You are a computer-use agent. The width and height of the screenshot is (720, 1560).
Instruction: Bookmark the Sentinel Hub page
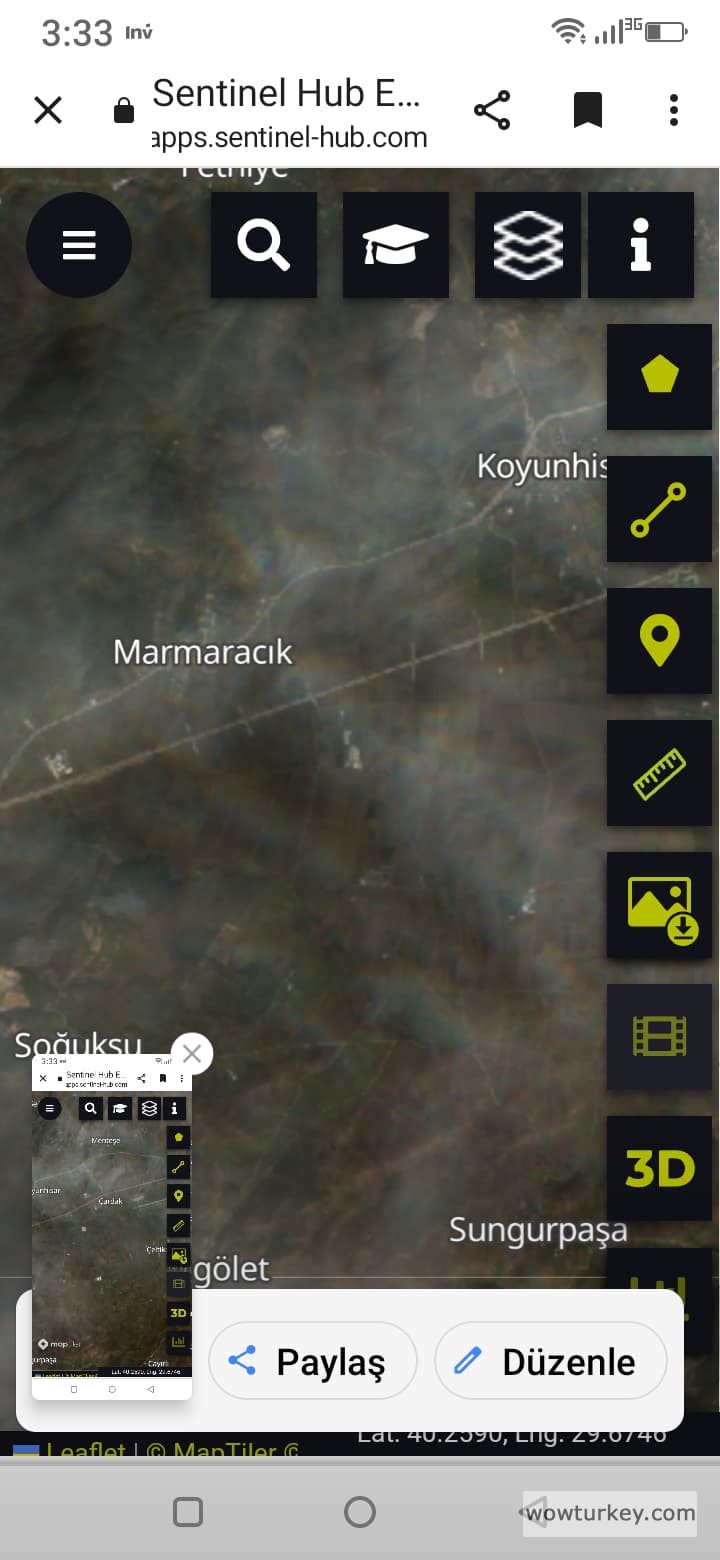588,110
